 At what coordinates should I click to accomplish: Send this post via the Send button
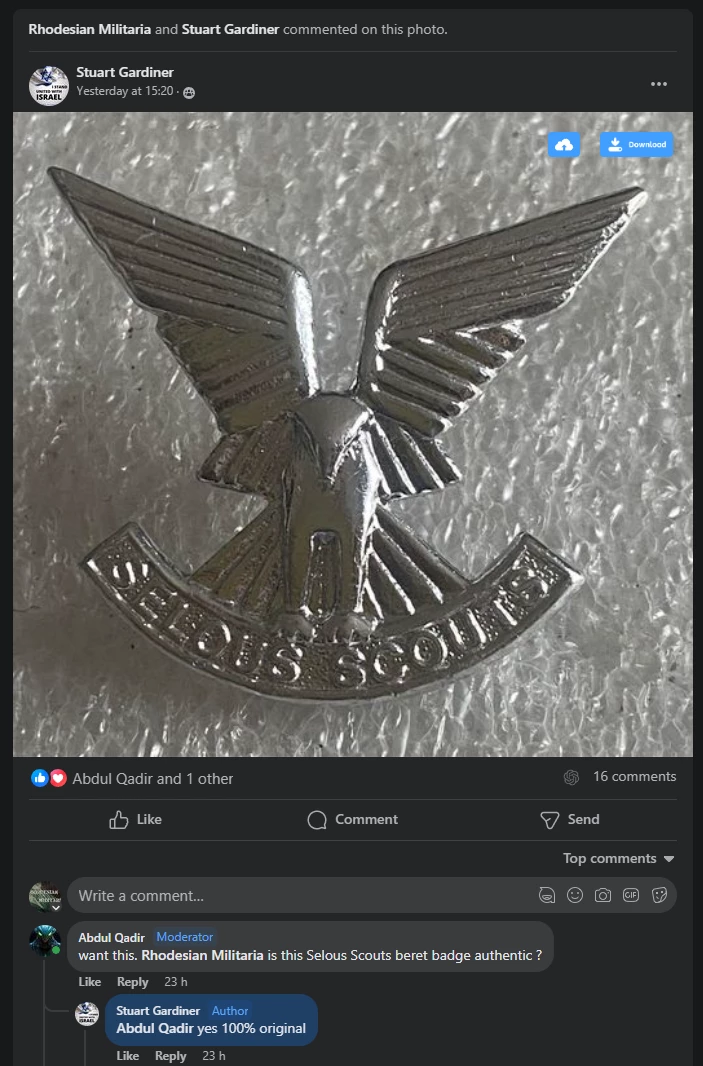pos(569,820)
